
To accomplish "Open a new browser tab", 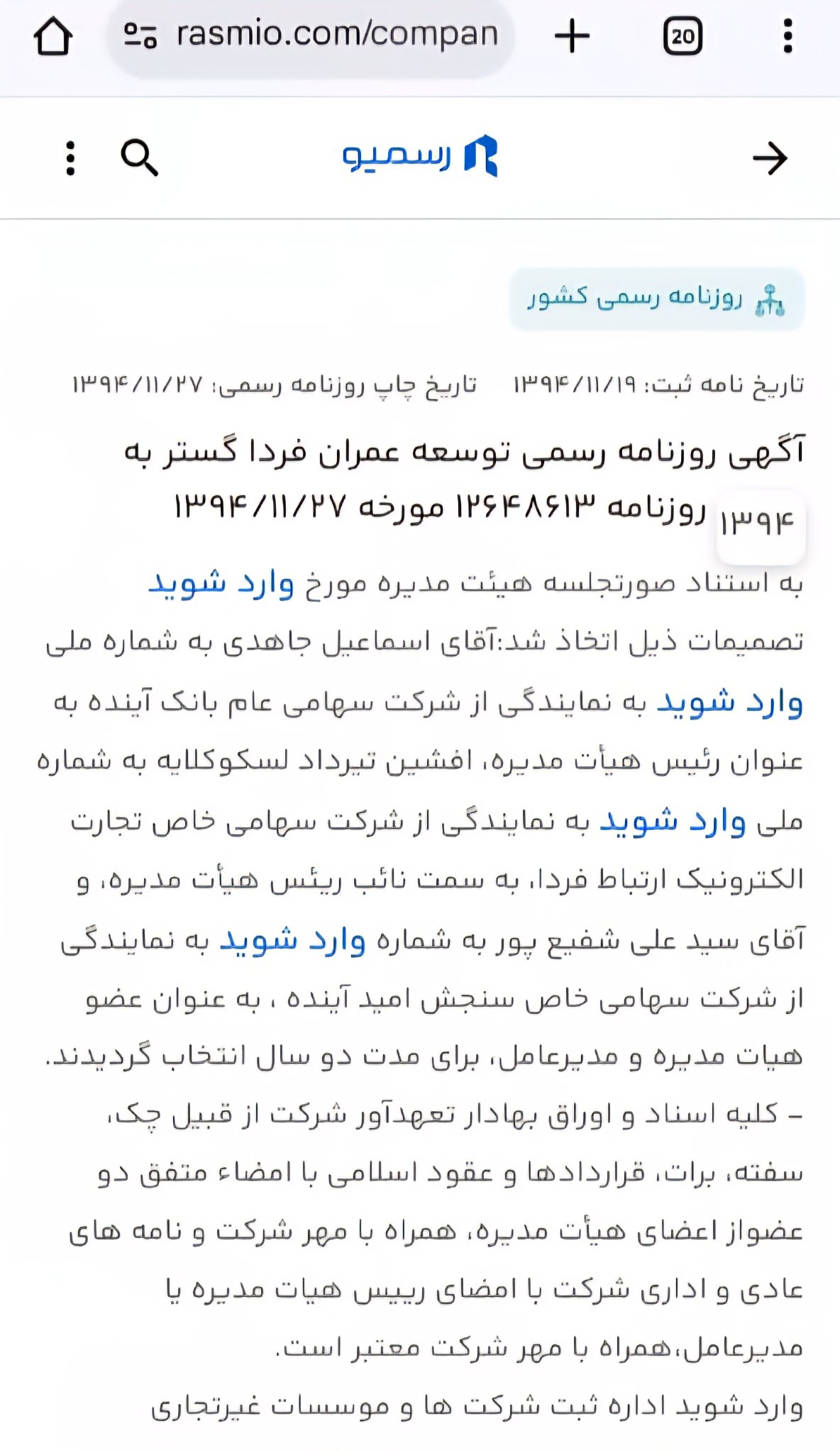I will point(572,36).
